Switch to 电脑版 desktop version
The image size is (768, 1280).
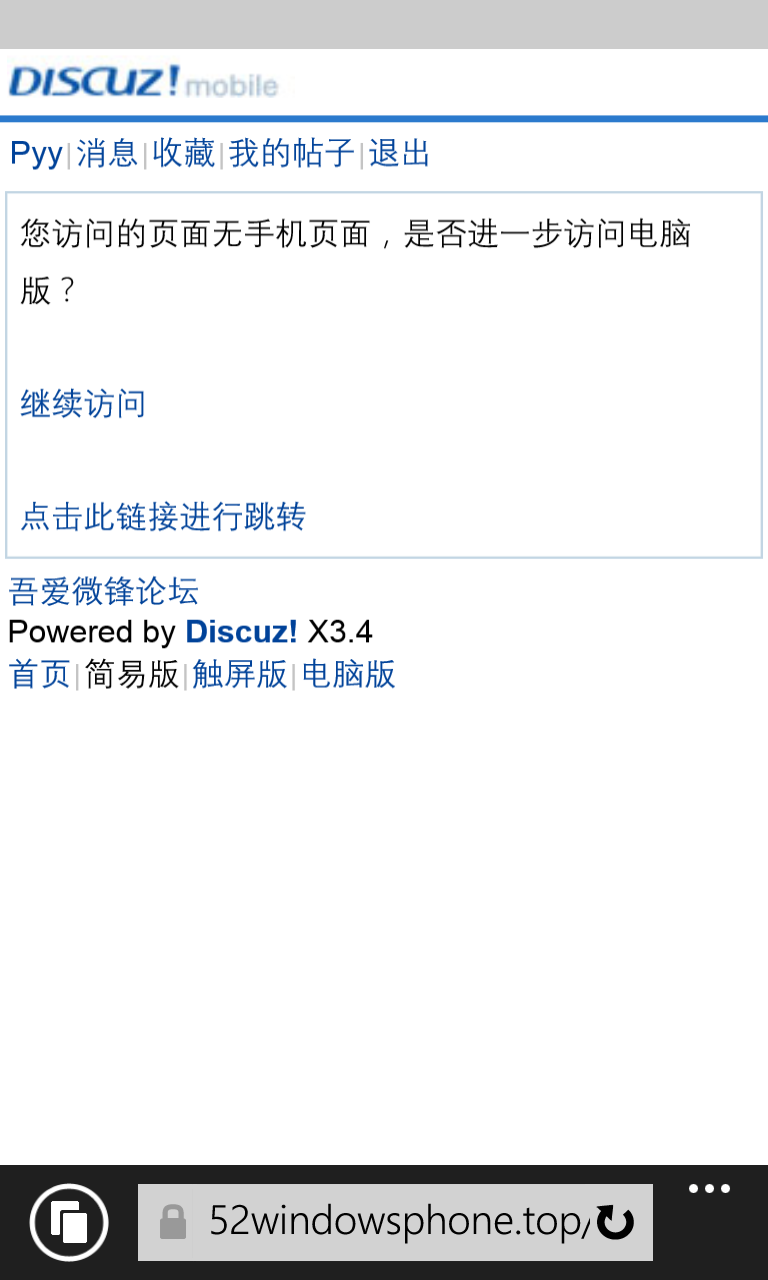(x=349, y=674)
